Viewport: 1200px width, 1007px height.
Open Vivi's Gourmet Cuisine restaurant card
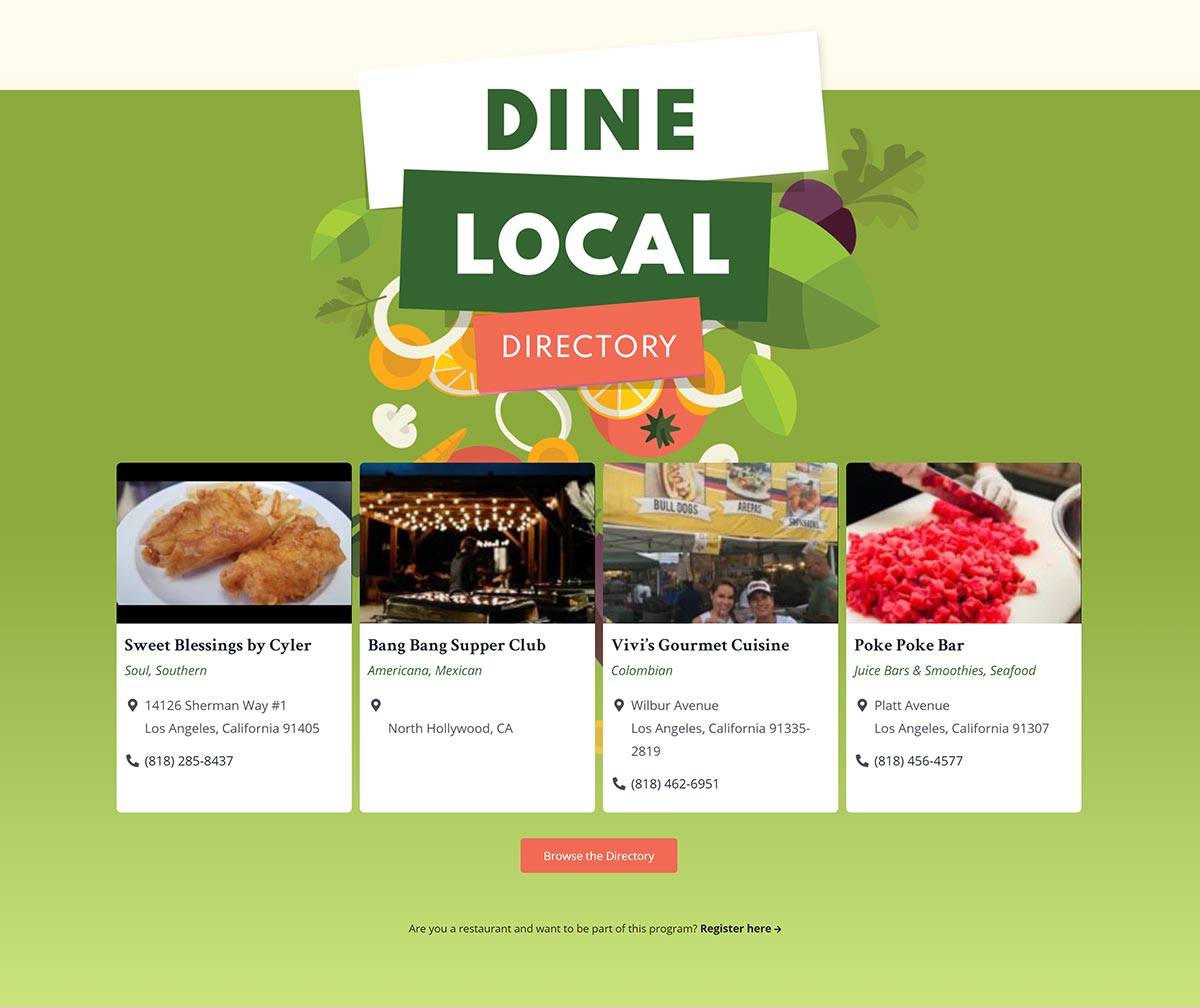click(x=700, y=645)
